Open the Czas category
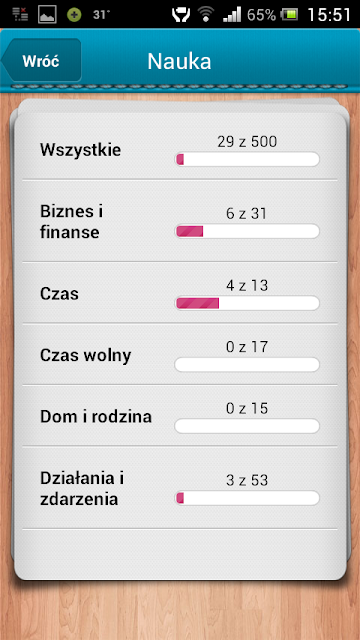 tap(180, 293)
